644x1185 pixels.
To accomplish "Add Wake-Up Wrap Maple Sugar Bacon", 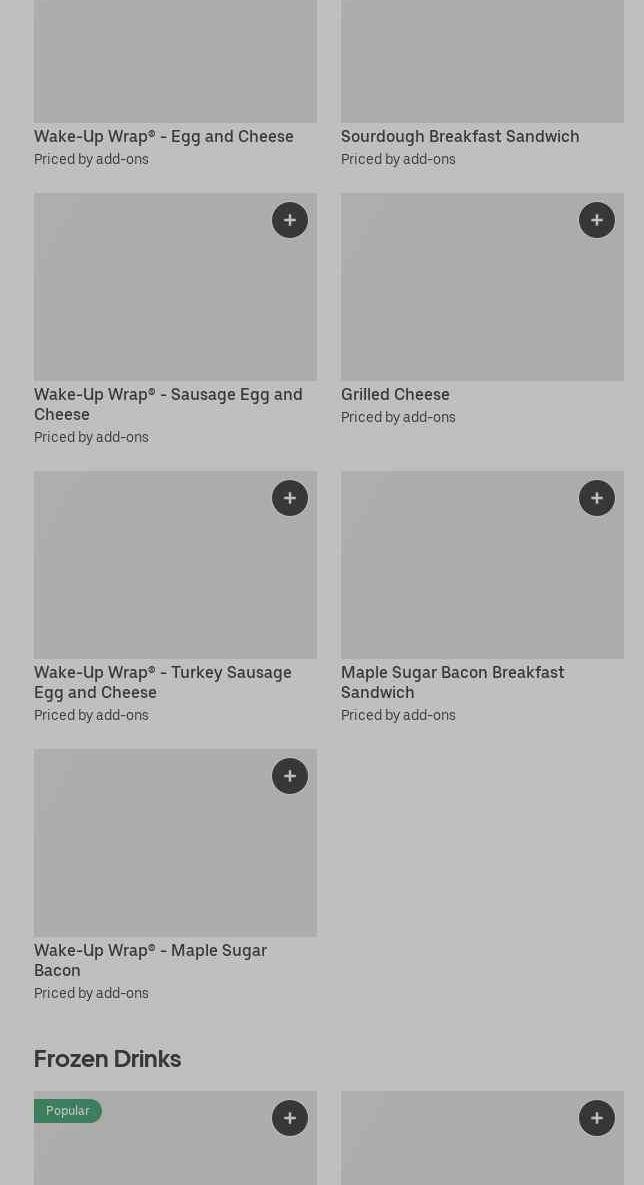I will pyautogui.click(x=290, y=776).
